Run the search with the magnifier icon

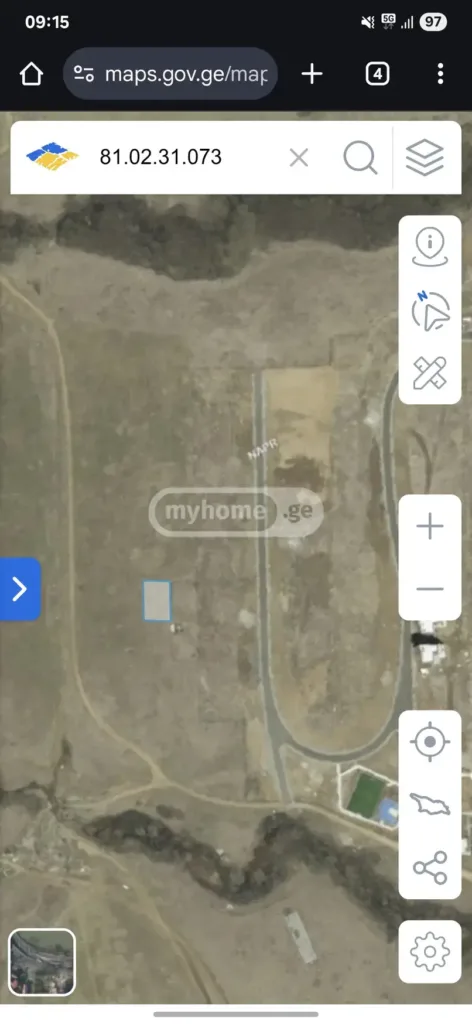point(360,157)
